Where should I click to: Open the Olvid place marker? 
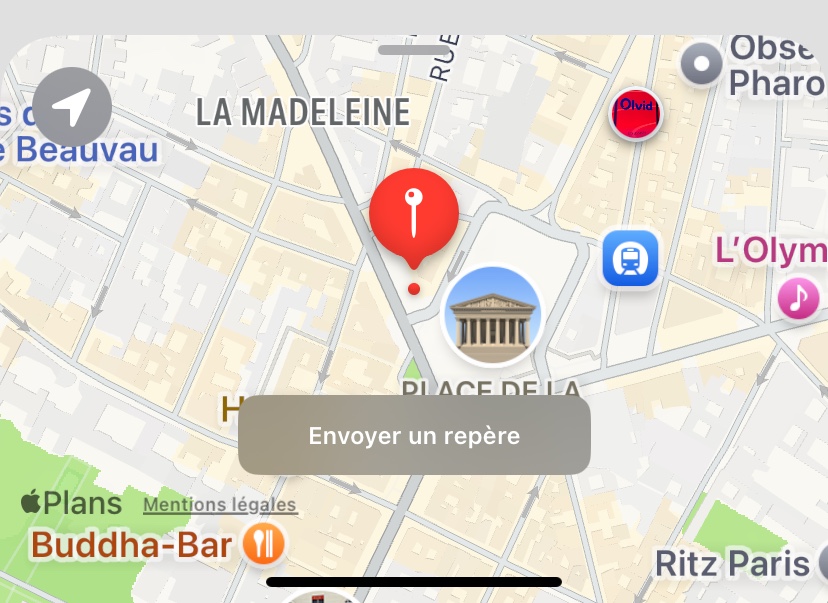(x=636, y=115)
